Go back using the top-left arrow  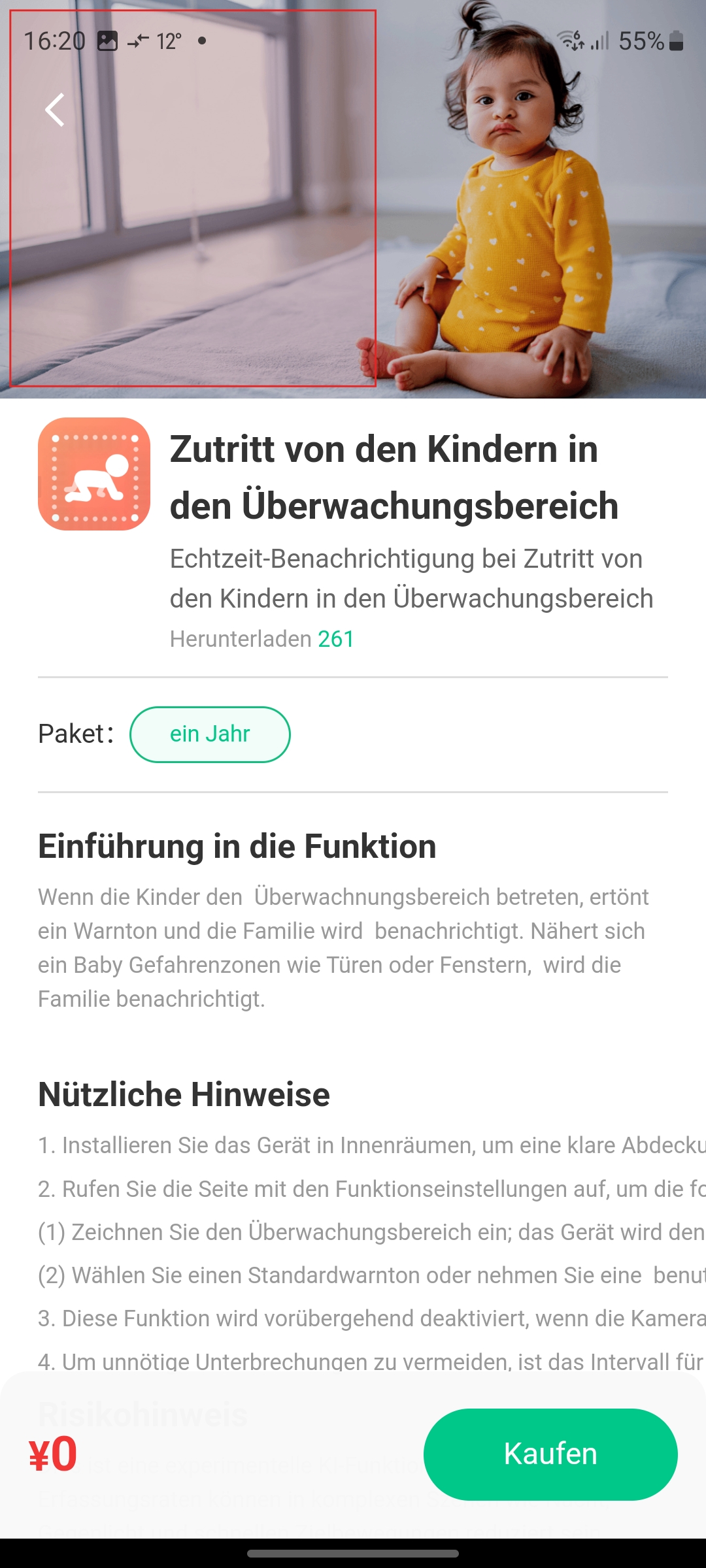click(x=55, y=110)
